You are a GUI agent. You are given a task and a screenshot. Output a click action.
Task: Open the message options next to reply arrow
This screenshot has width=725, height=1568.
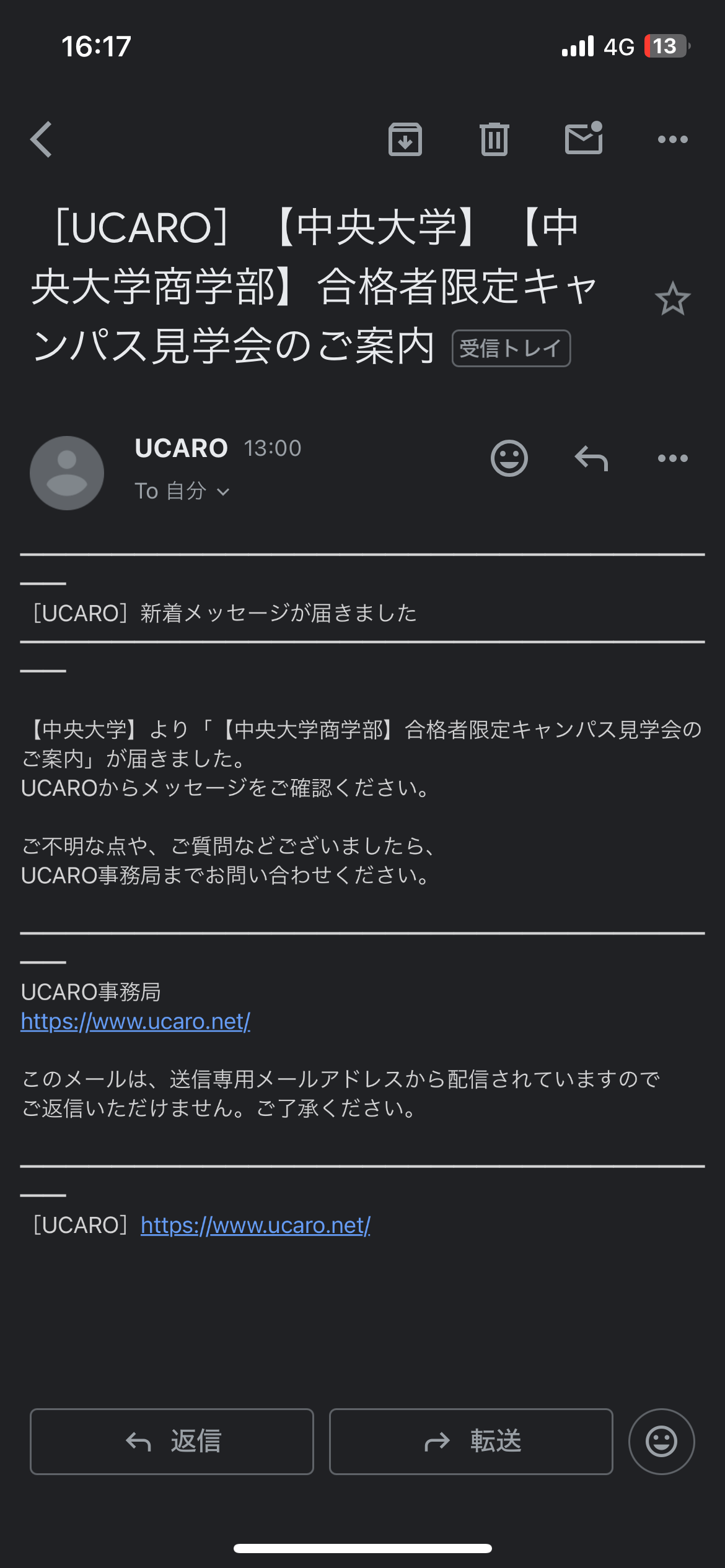tap(672, 458)
